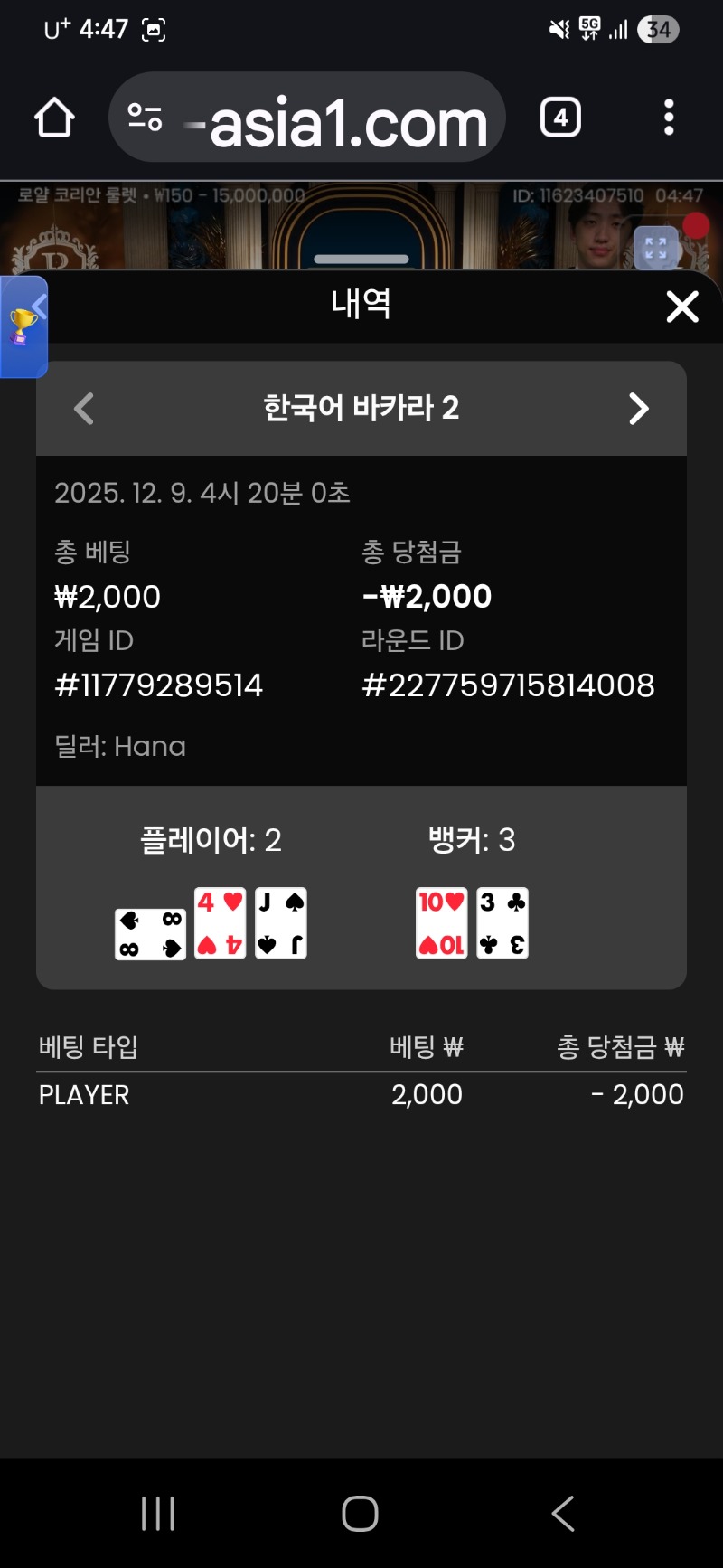Switch between open tabs via the tab counter
Viewport: 723px width, 1568px height.
[x=559, y=117]
